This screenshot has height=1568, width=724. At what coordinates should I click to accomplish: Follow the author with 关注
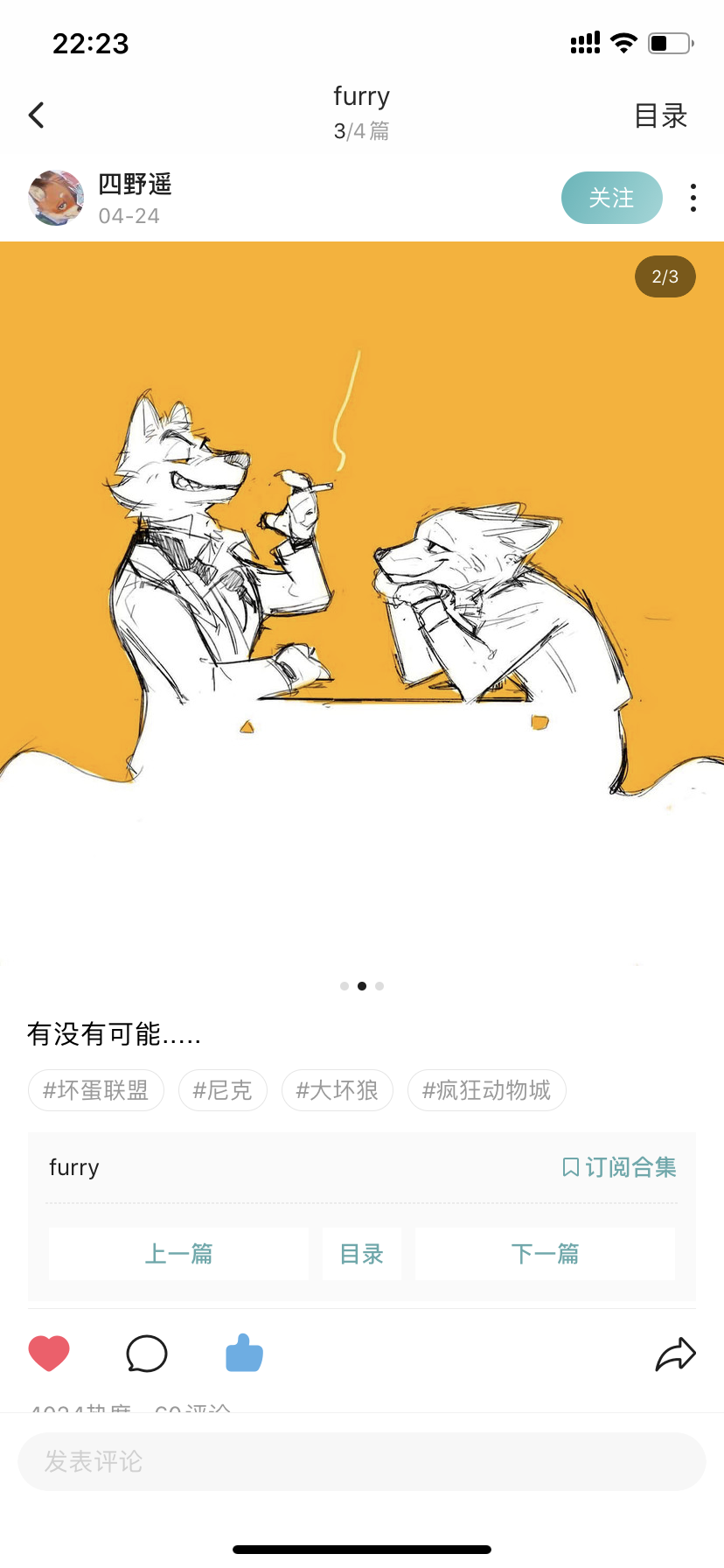pyautogui.click(x=611, y=198)
